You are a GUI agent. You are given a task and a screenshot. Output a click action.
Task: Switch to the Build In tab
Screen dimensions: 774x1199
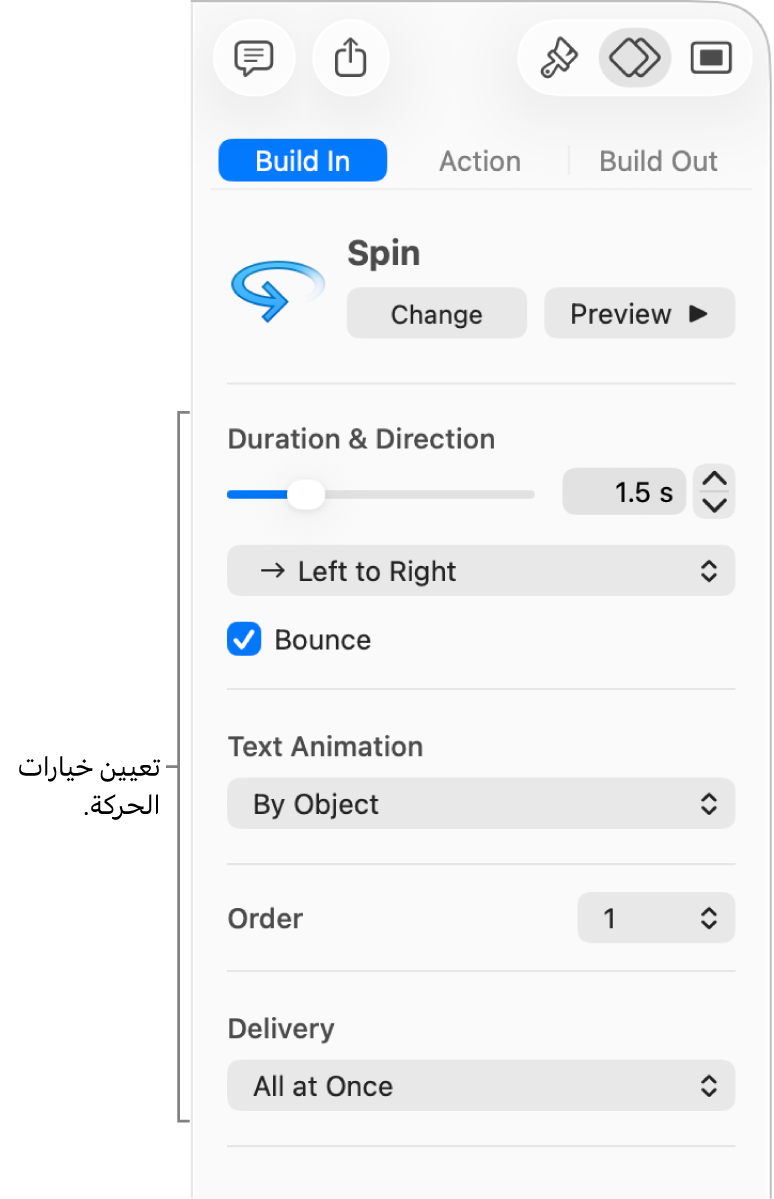point(302,161)
